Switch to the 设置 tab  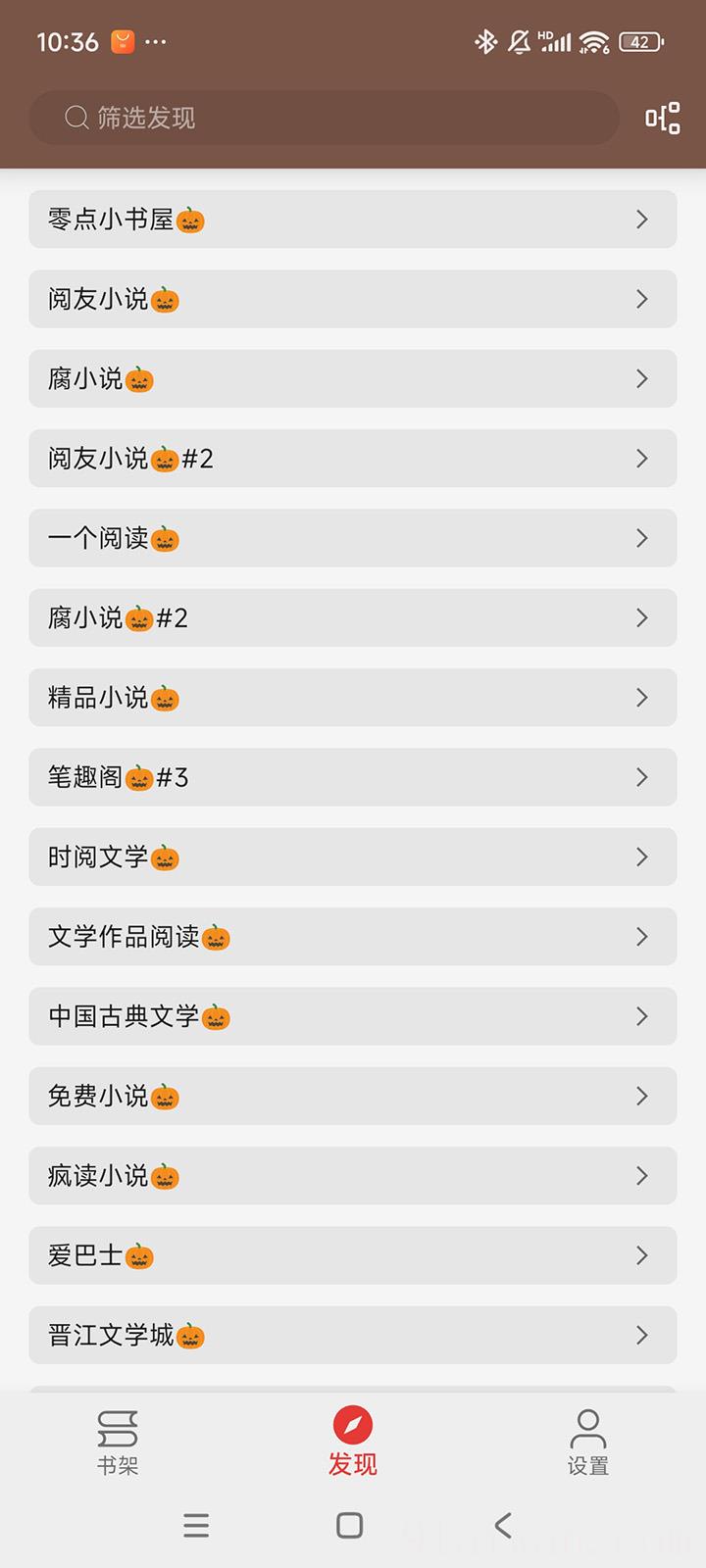(x=587, y=1442)
